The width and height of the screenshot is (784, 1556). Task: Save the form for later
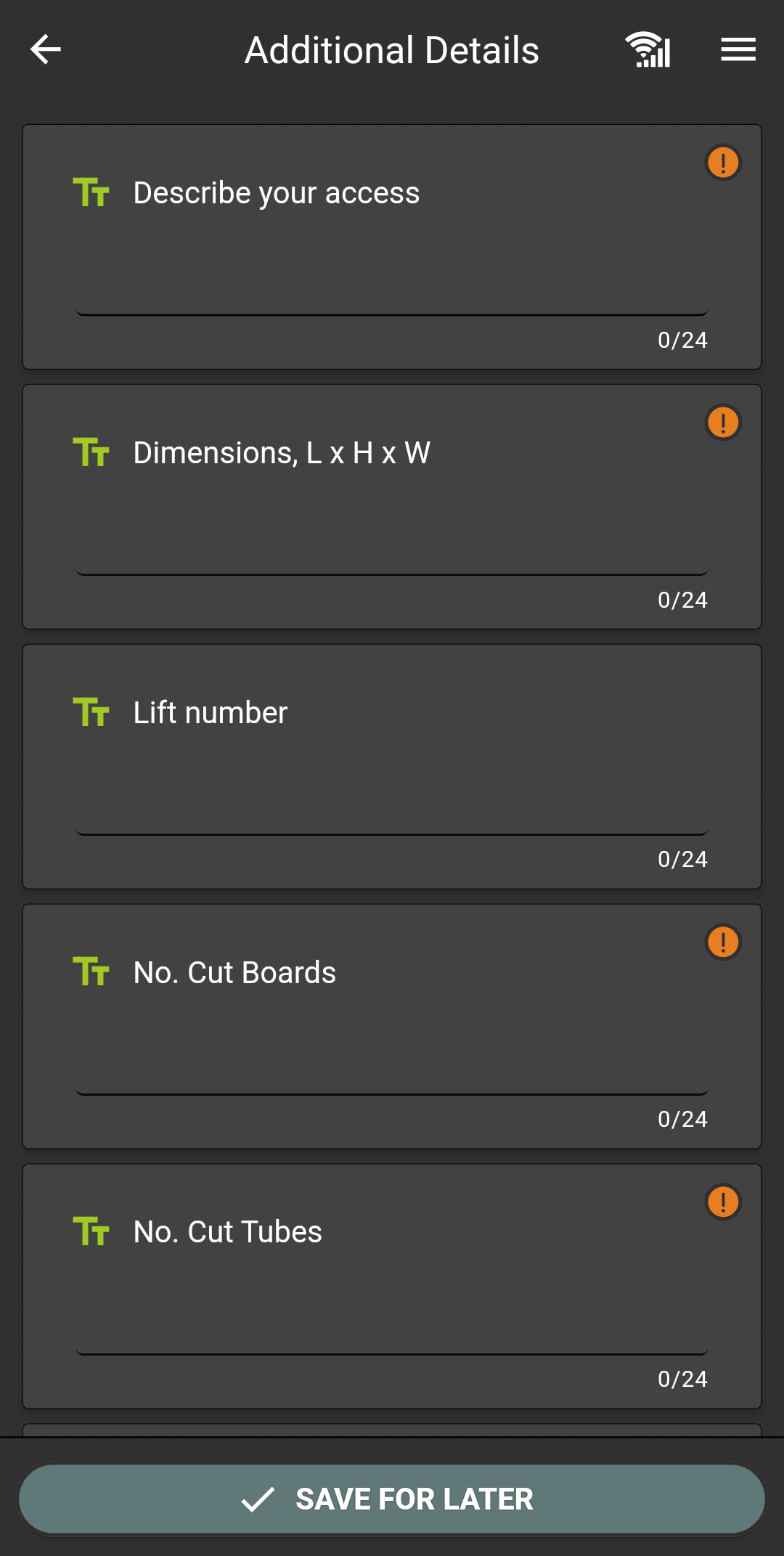point(392,1499)
